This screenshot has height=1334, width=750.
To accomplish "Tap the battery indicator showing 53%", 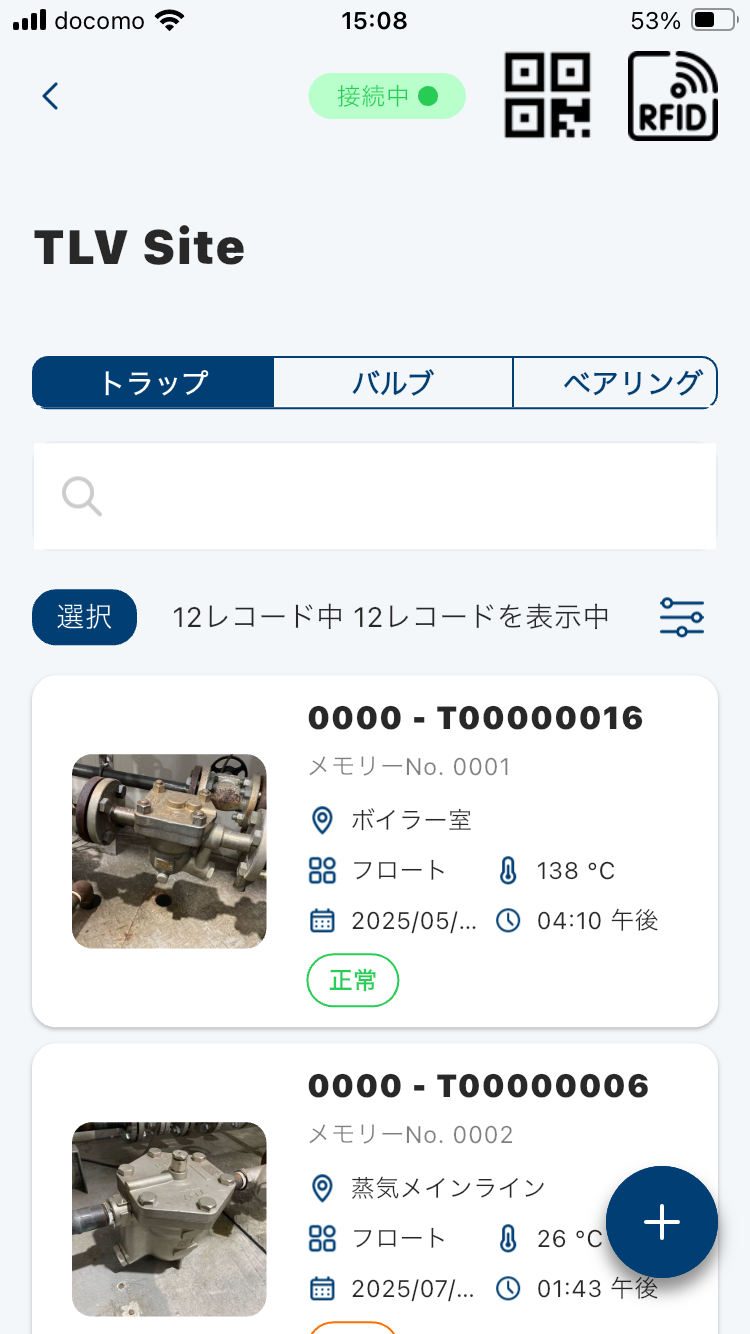I will pyautogui.click(x=699, y=18).
